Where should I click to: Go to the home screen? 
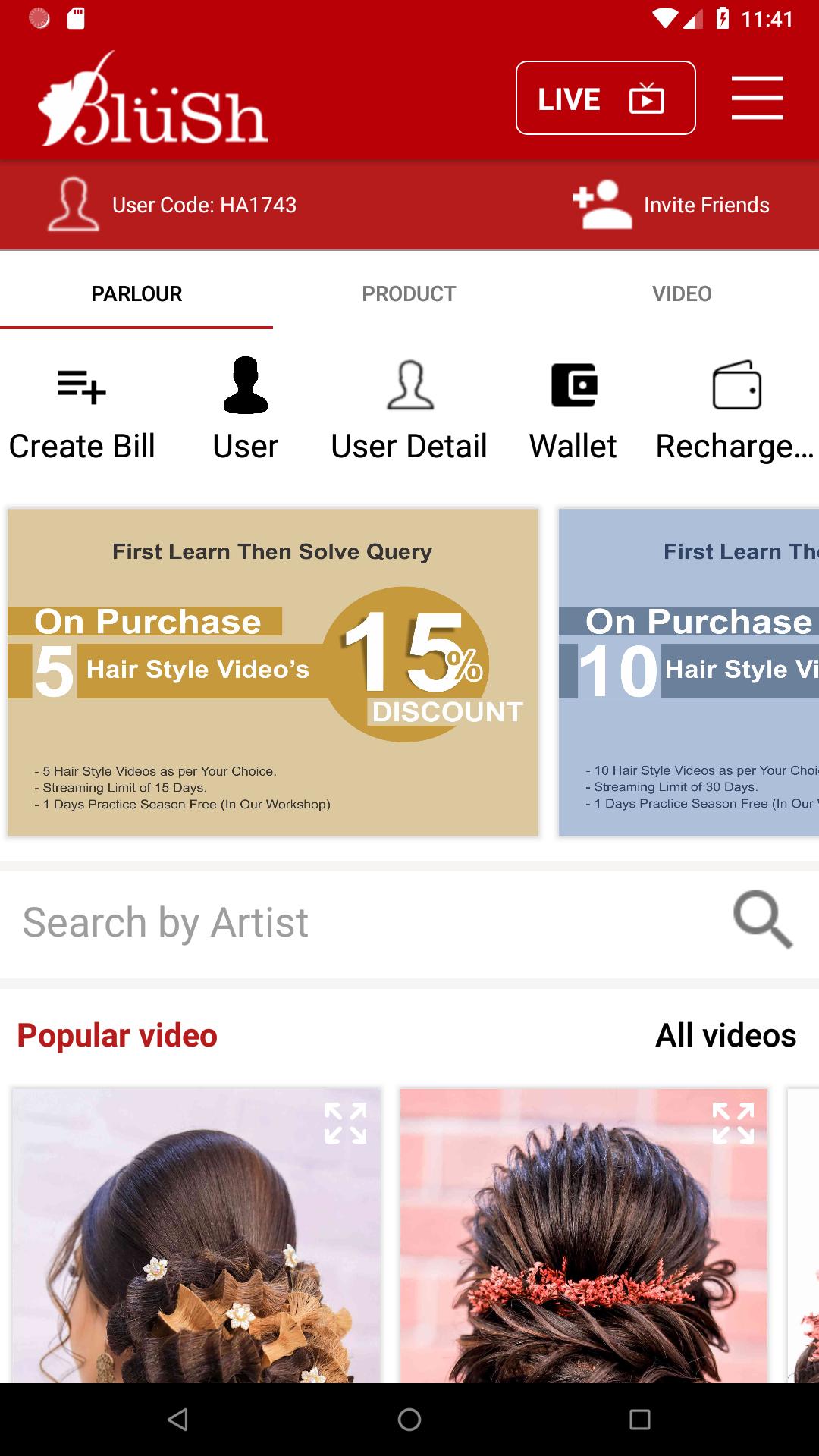point(409,1420)
